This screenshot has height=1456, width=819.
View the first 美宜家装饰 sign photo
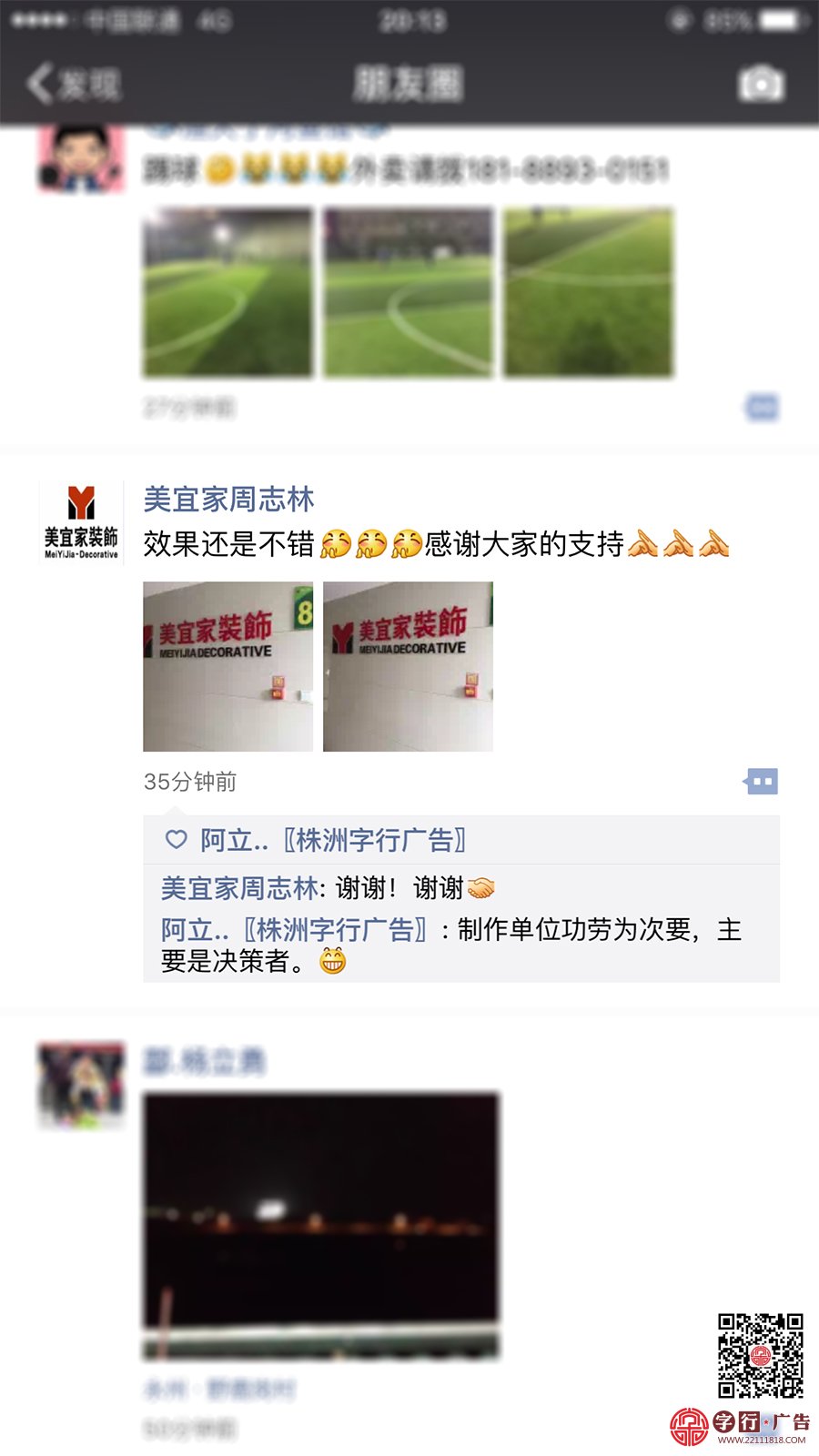[227, 666]
